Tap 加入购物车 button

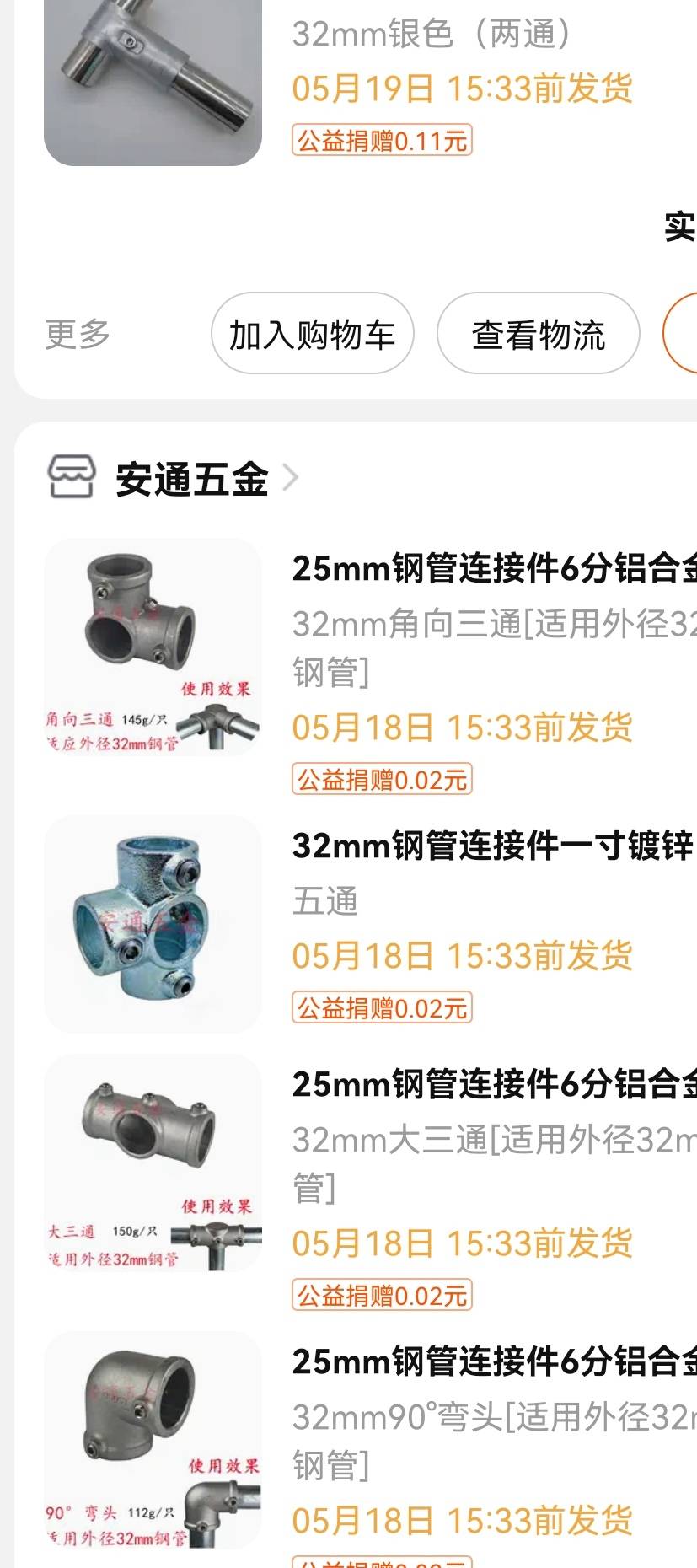click(x=312, y=334)
